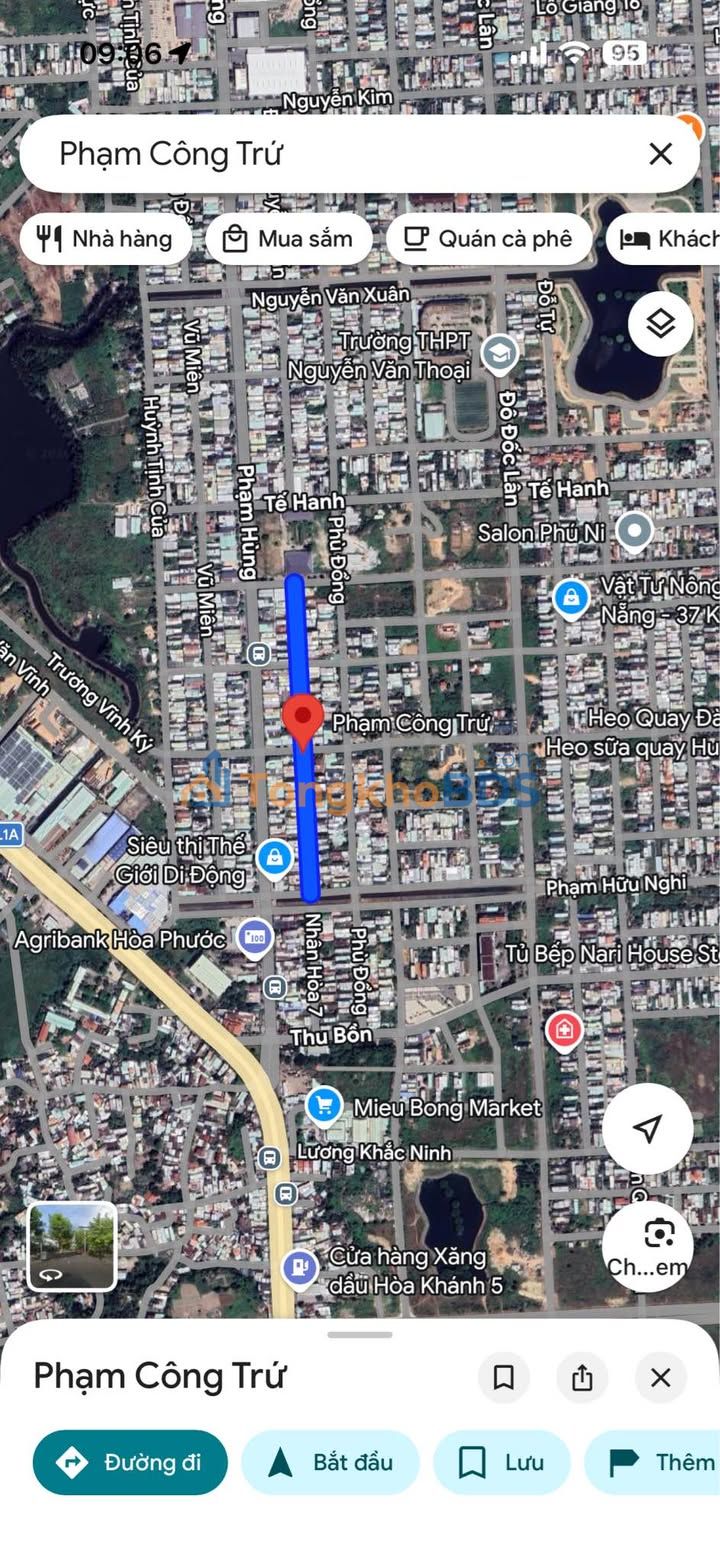This screenshot has width=720, height=1564.
Task: Tap the Salon Phú Ni marker
Action: click(x=633, y=531)
